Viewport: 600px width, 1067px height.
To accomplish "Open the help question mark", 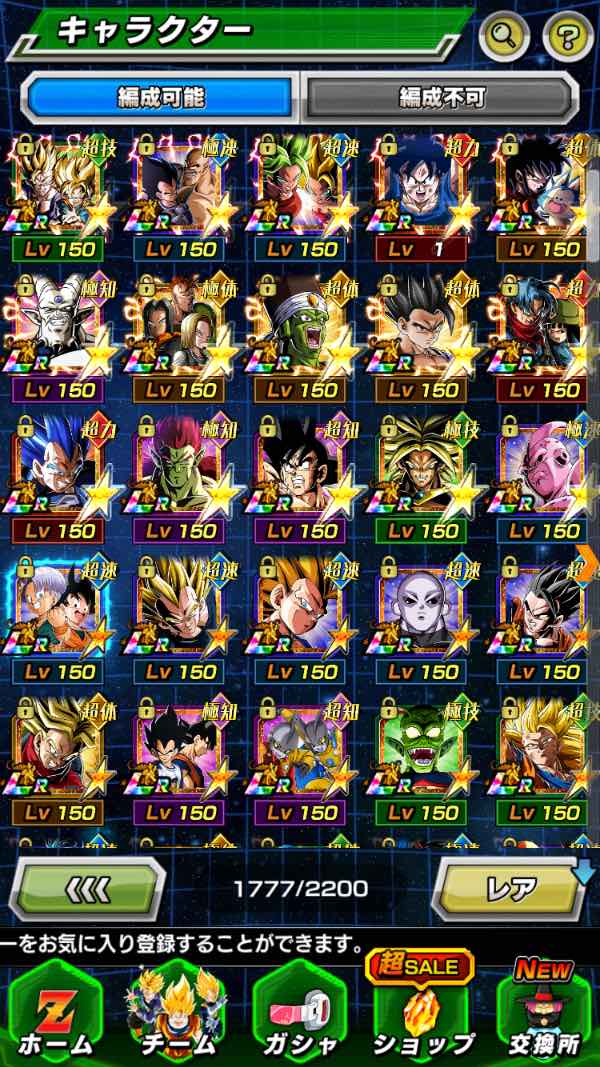I will click(567, 37).
